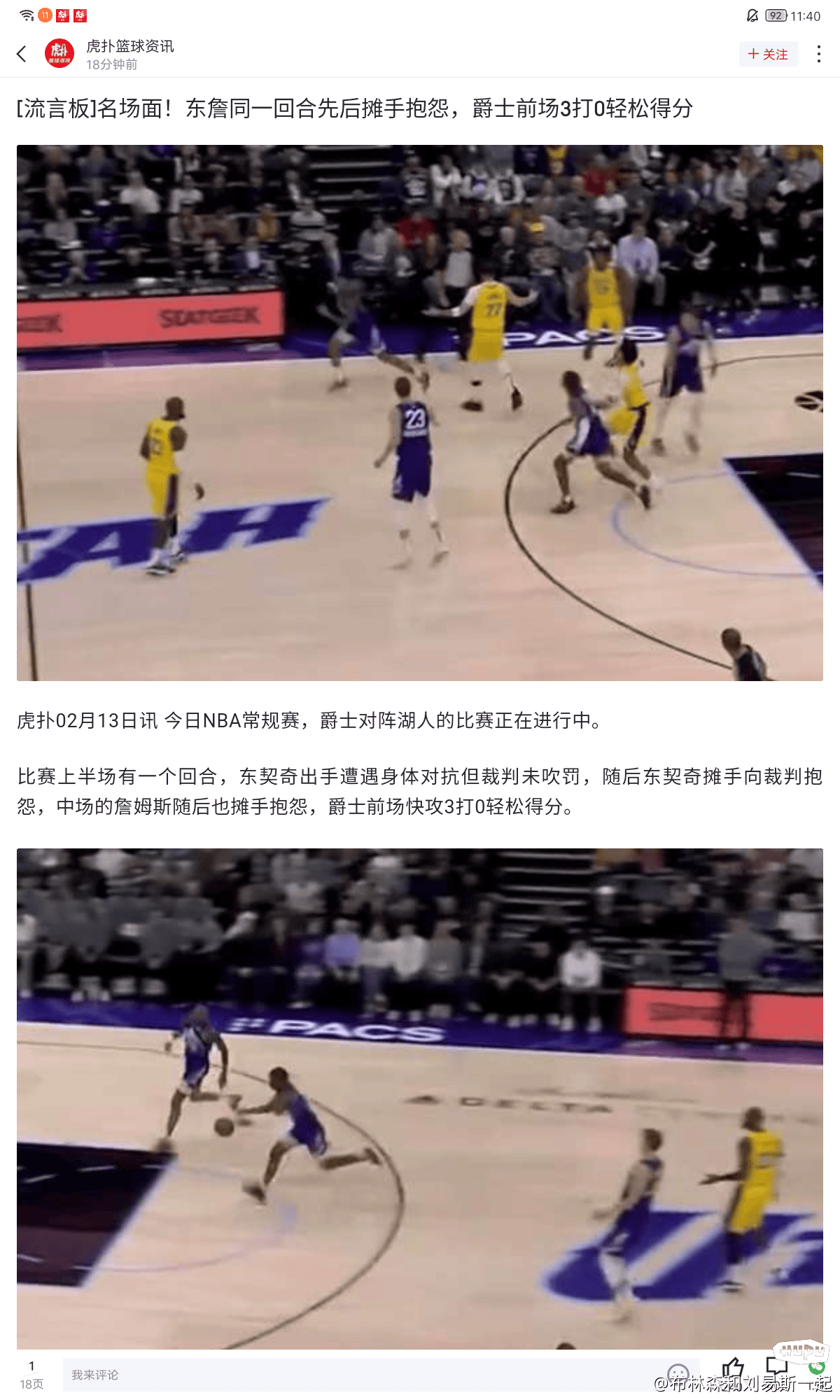Tap the 我来评论 comment field

[350, 1375]
